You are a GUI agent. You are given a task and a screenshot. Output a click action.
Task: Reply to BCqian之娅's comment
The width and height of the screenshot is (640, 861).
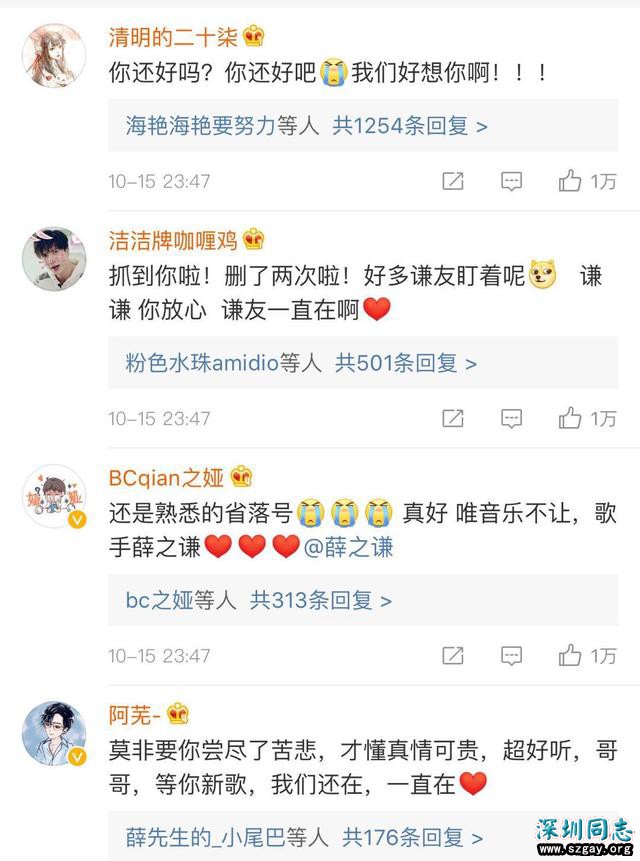[511, 655]
